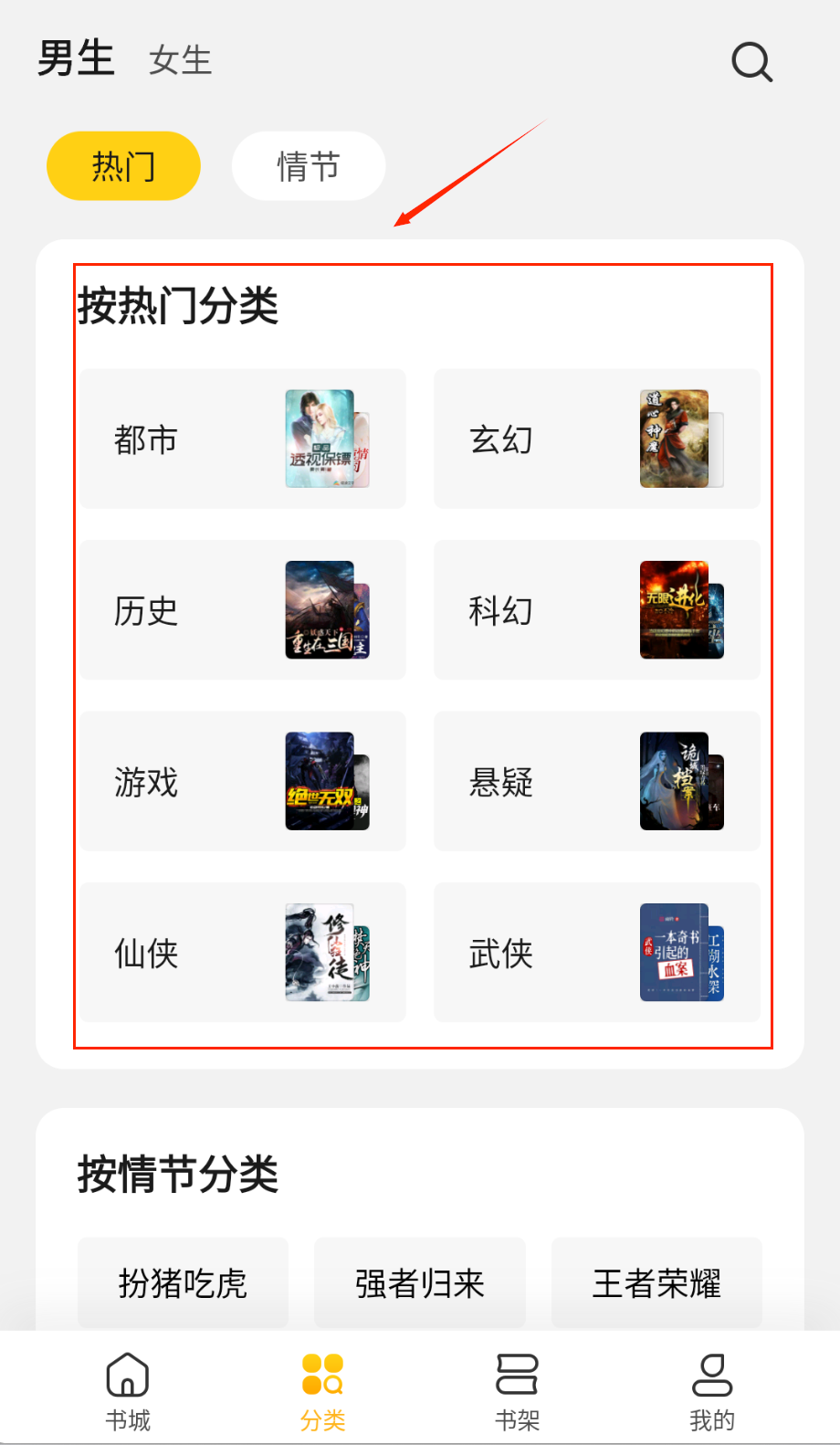Image resolution: width=840 pixels, height=1445 pixels.
Task: Browse the 科幻 category
Action: [596, 609]
